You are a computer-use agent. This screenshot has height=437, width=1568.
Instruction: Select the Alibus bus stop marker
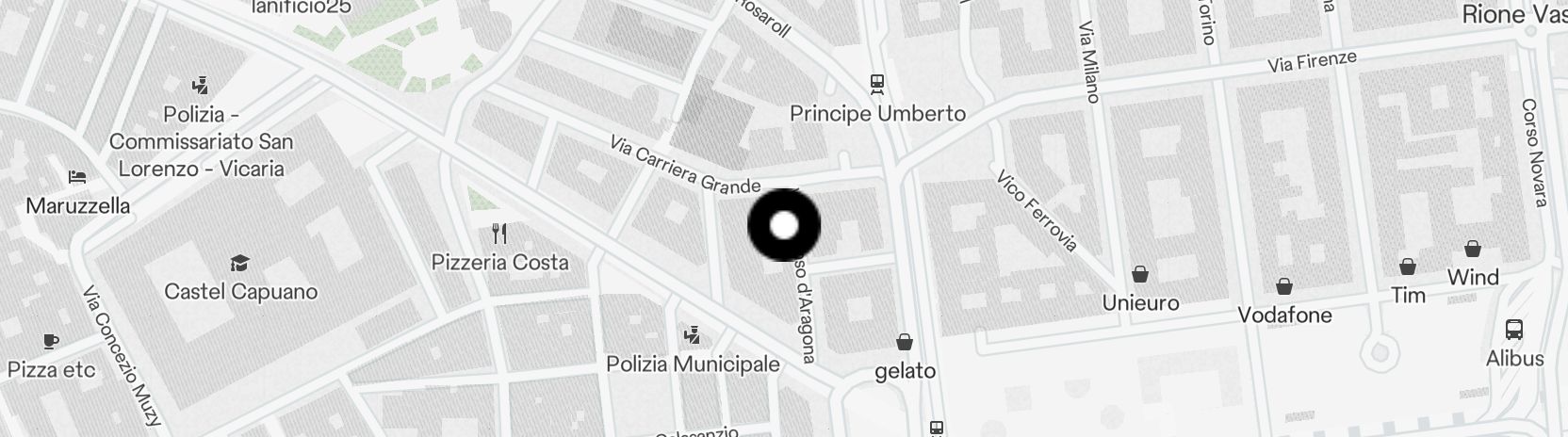(1514, 330)
